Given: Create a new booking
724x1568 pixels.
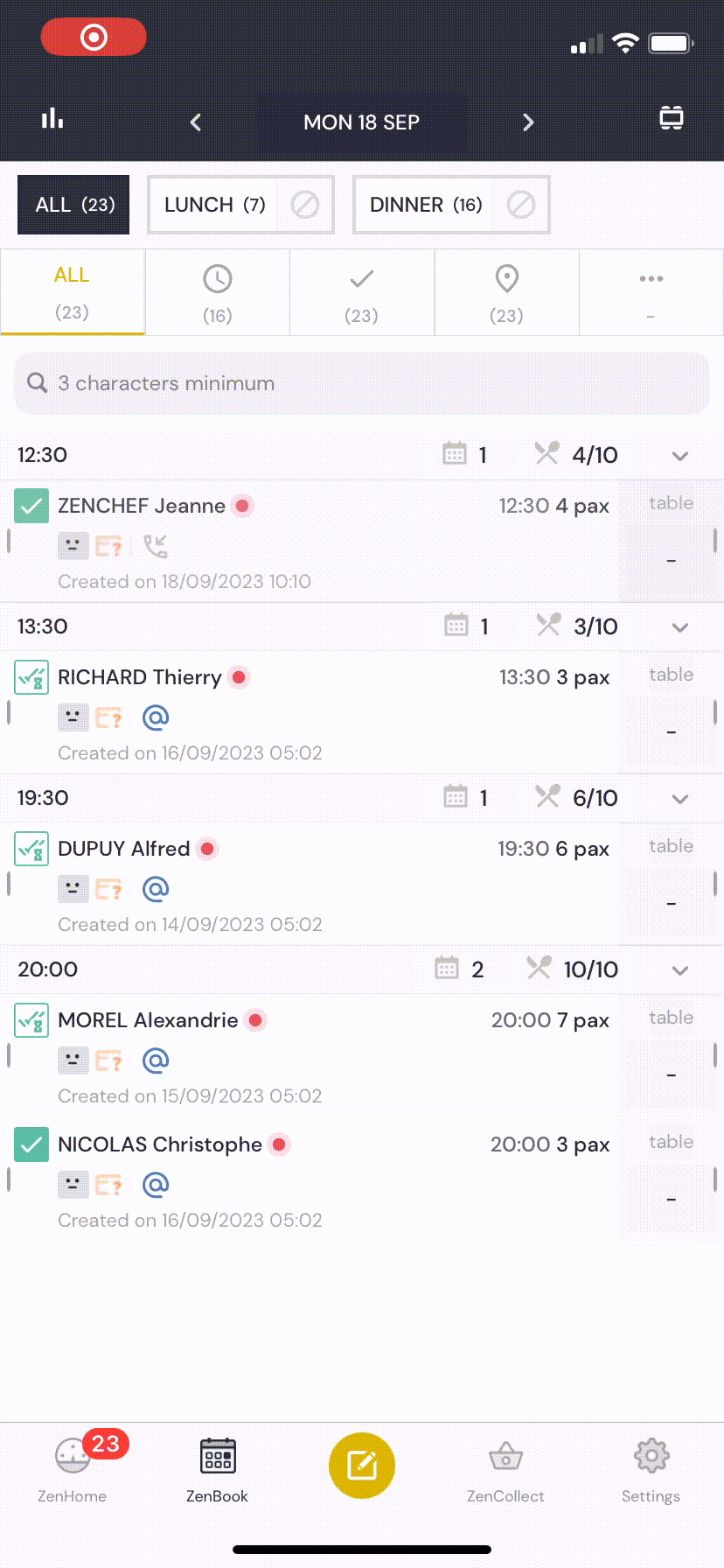Looking at the screenshot, I should [x=361, y=1465].
